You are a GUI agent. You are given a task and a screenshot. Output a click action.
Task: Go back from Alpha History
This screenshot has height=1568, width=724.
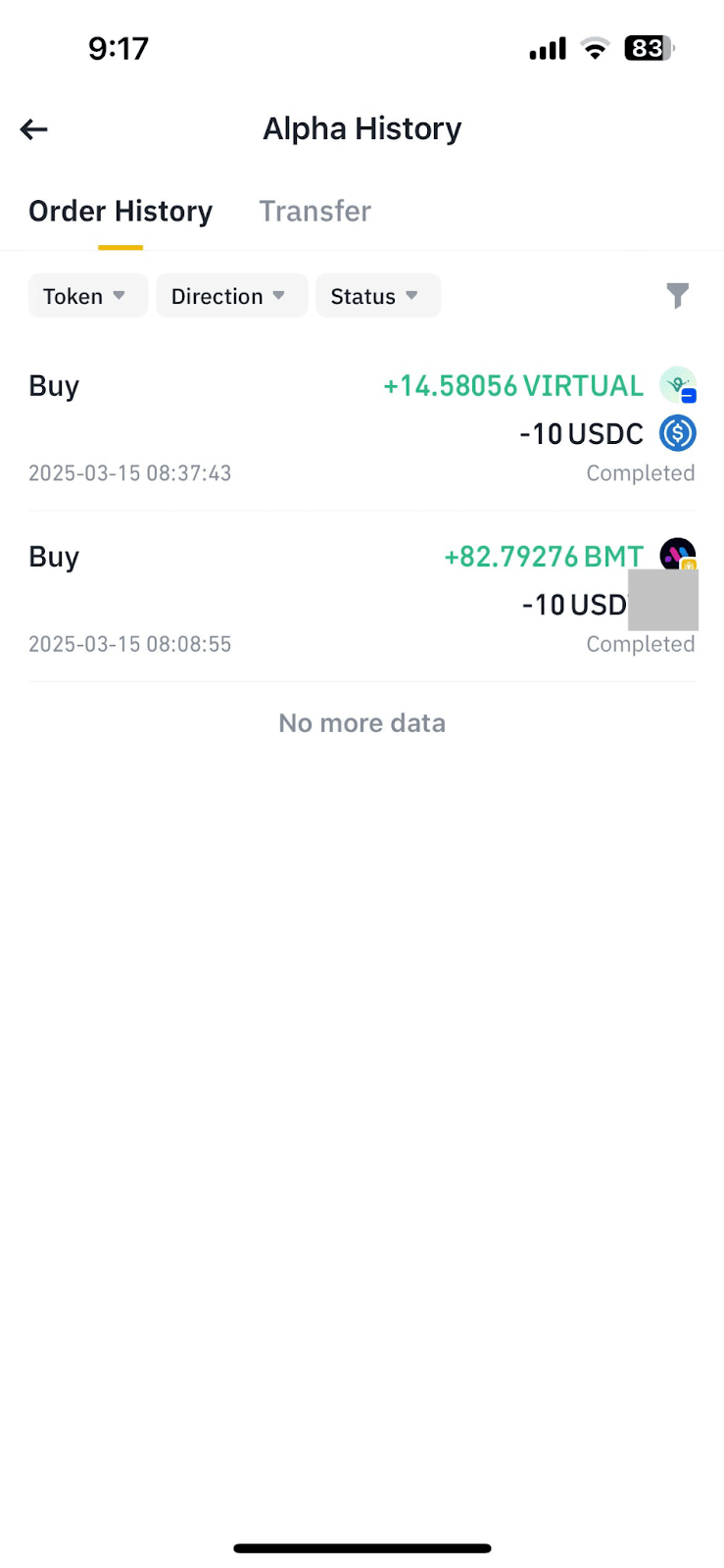[34, 129]
